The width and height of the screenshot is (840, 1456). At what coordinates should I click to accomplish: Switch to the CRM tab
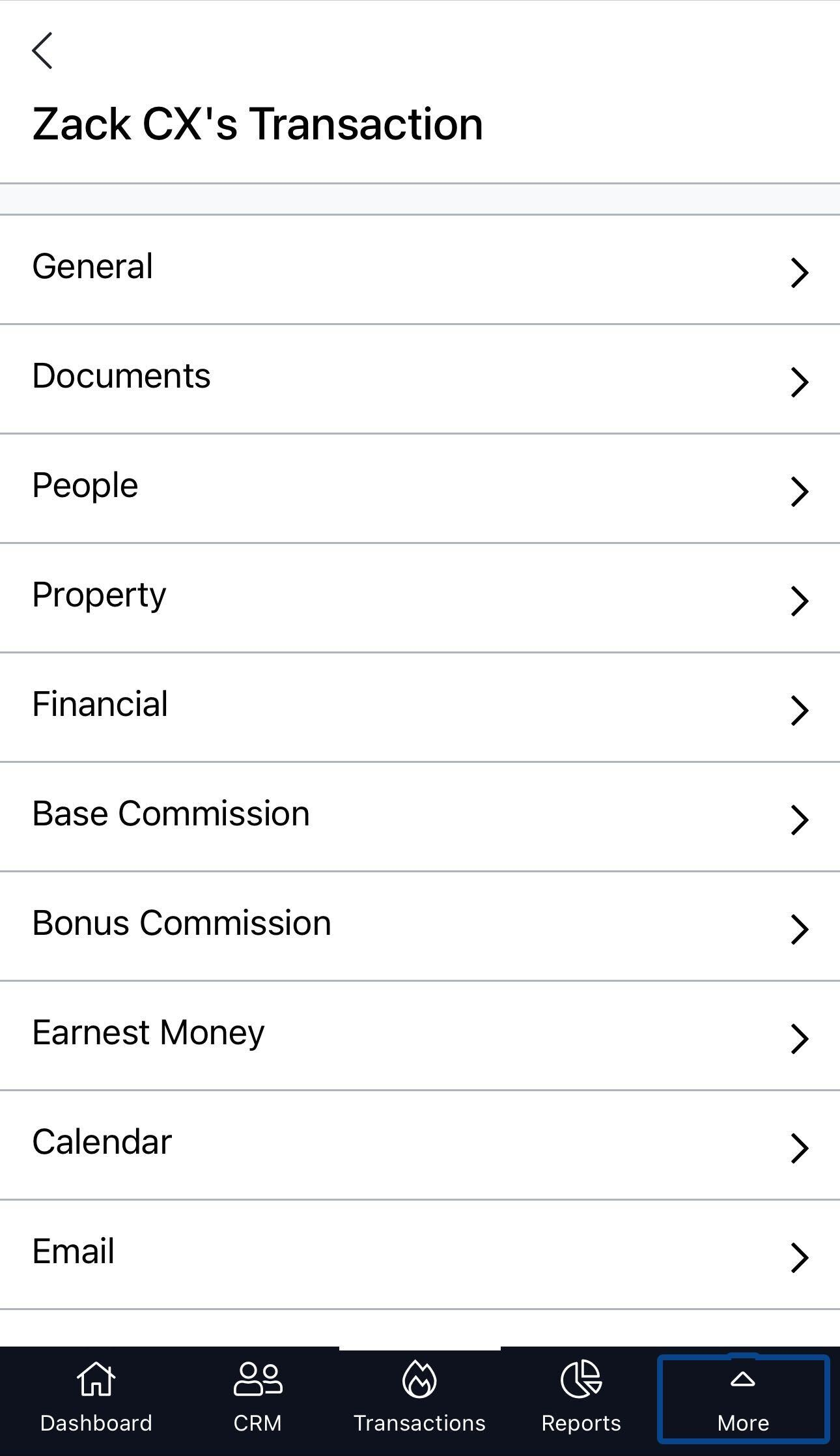[257, 1398]
